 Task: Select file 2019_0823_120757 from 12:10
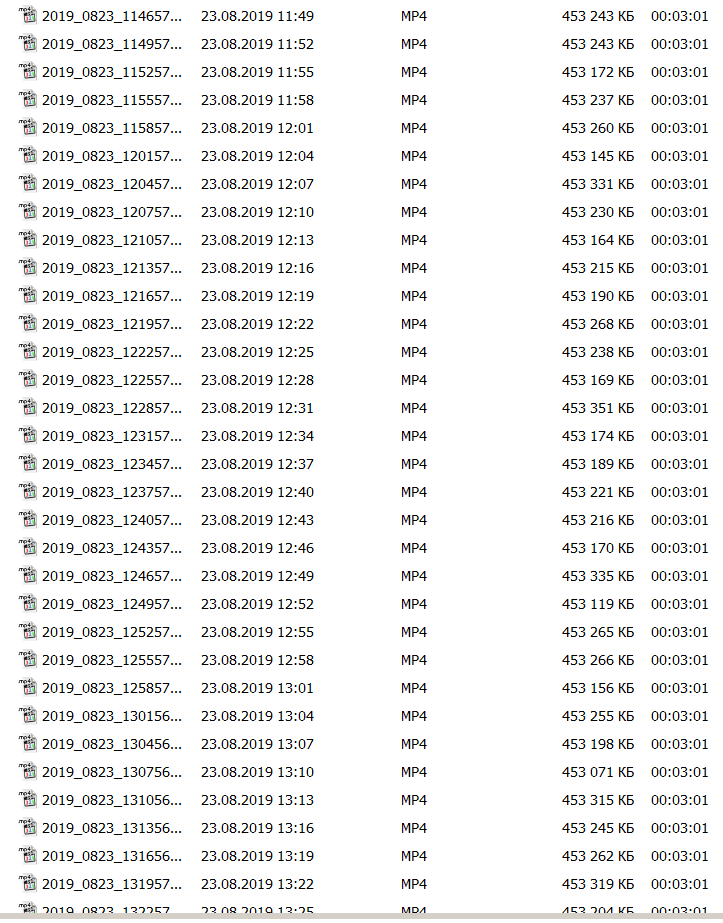112,212
